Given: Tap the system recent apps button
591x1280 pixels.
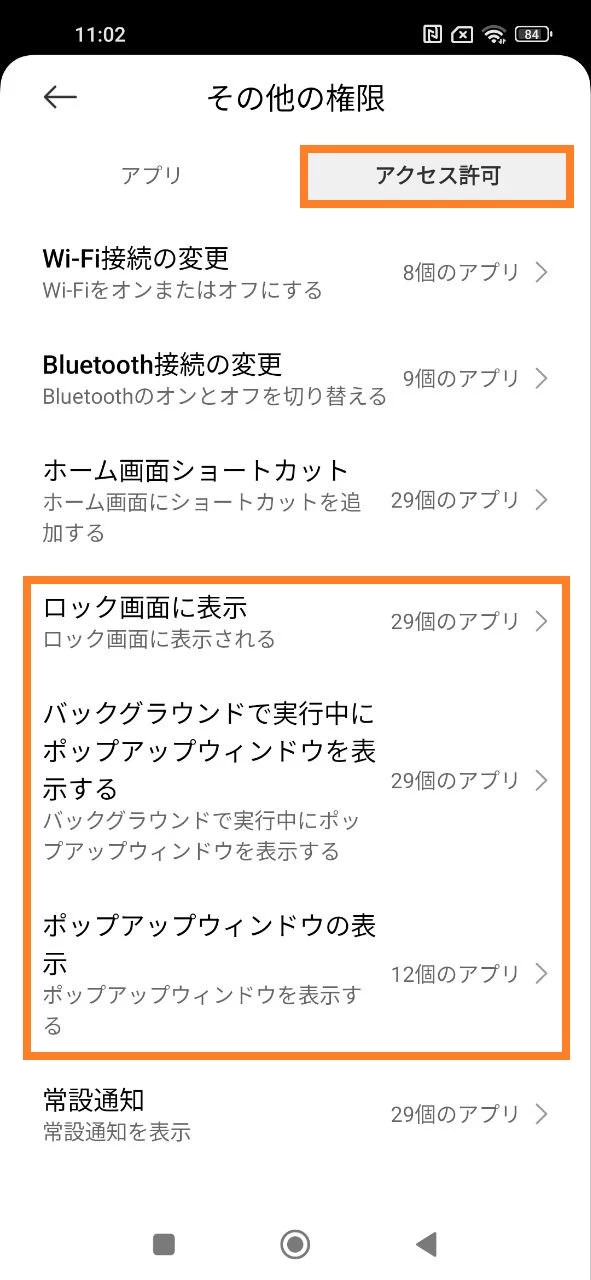Looking at the screenshot, I should 164,1244.
